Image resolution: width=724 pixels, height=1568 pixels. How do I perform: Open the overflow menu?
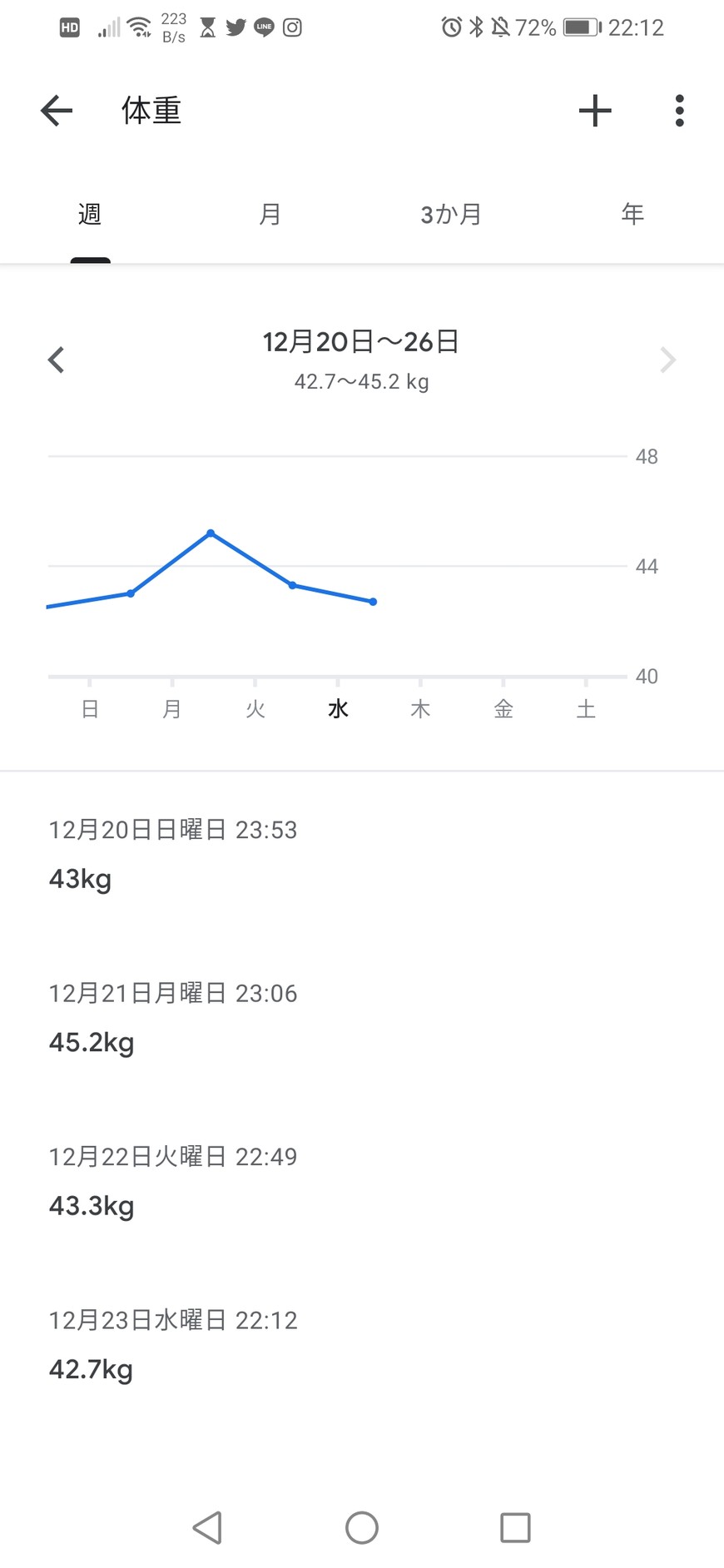click(x=679, y=111)
